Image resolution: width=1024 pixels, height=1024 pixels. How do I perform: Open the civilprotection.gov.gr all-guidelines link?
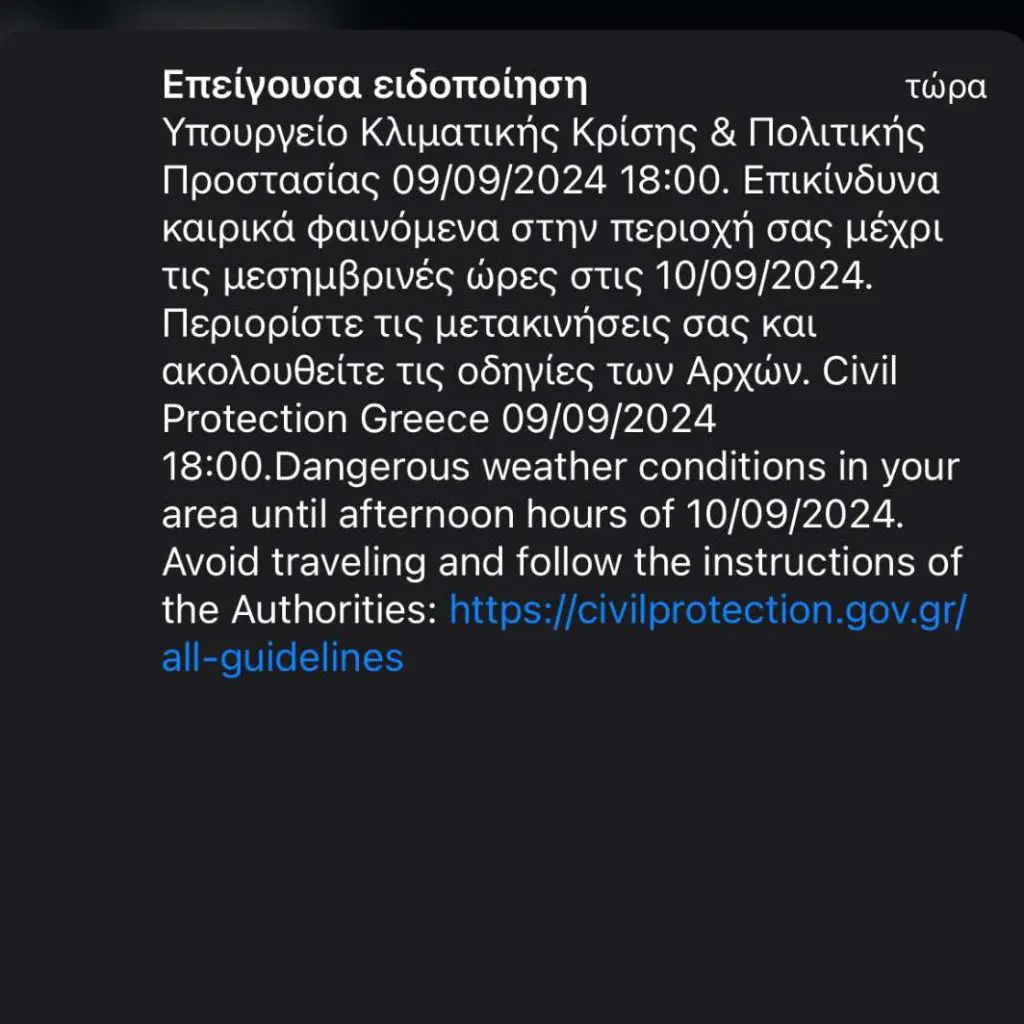coord(707,611)
